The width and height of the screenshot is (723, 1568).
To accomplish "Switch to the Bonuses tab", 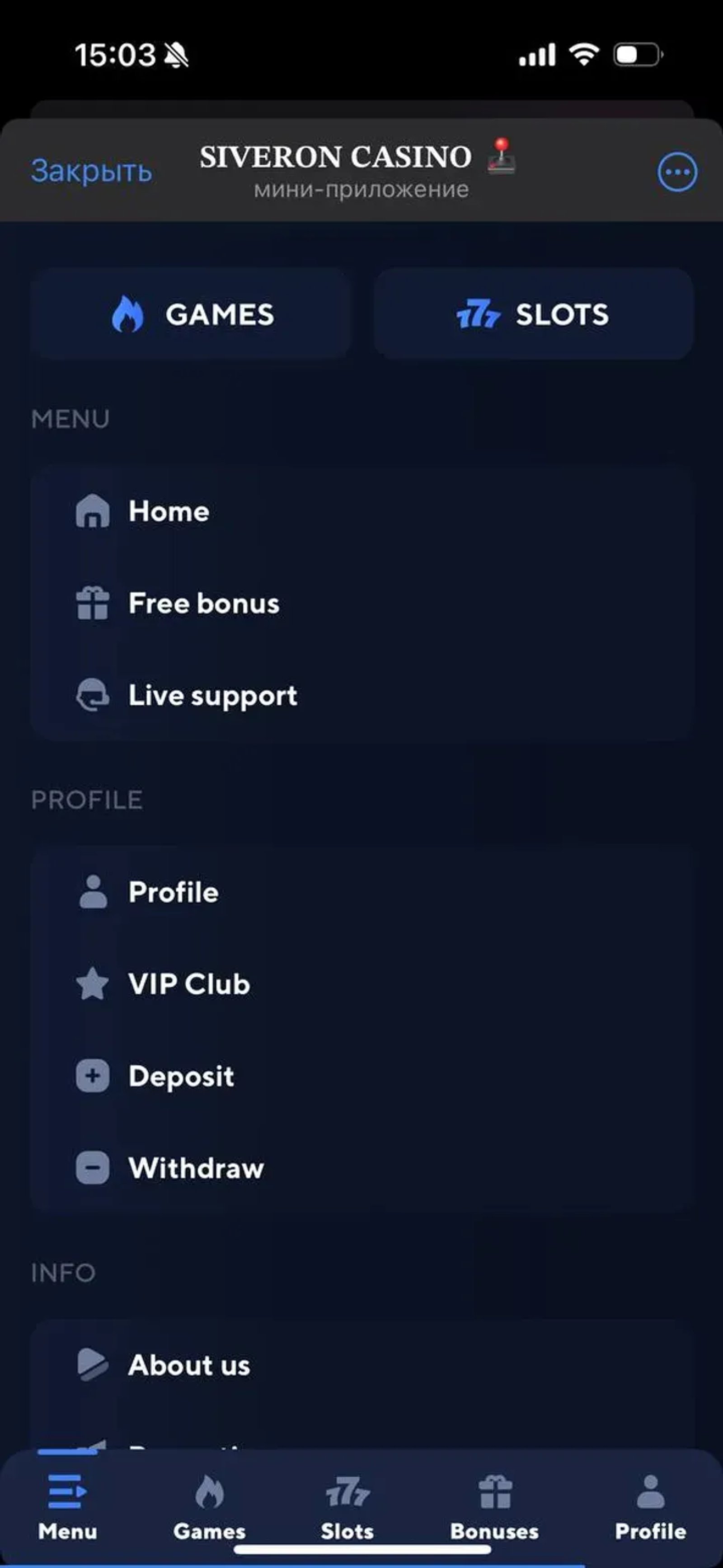I will click(494, 1506).
